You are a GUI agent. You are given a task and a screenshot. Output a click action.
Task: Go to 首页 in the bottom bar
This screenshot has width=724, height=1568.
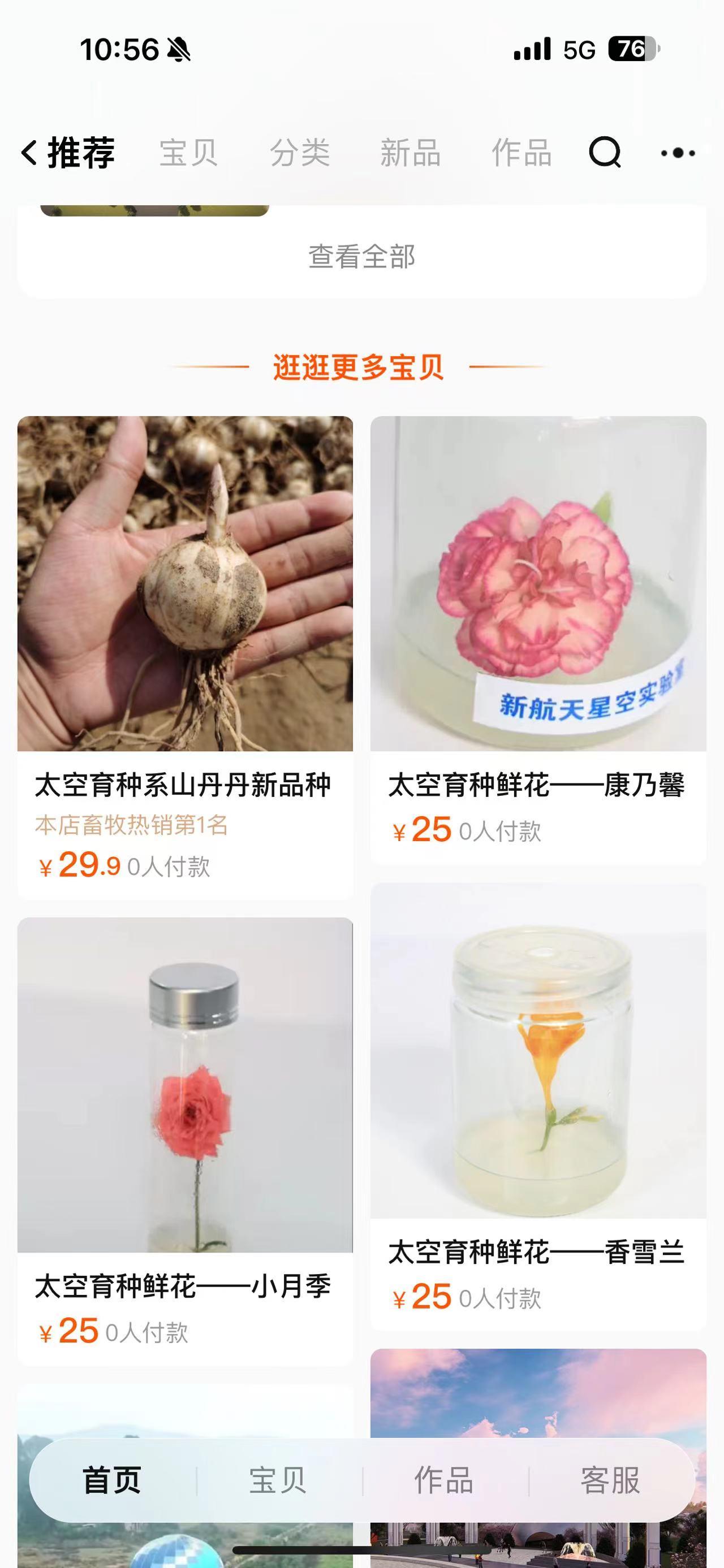tap(112, 1480)
